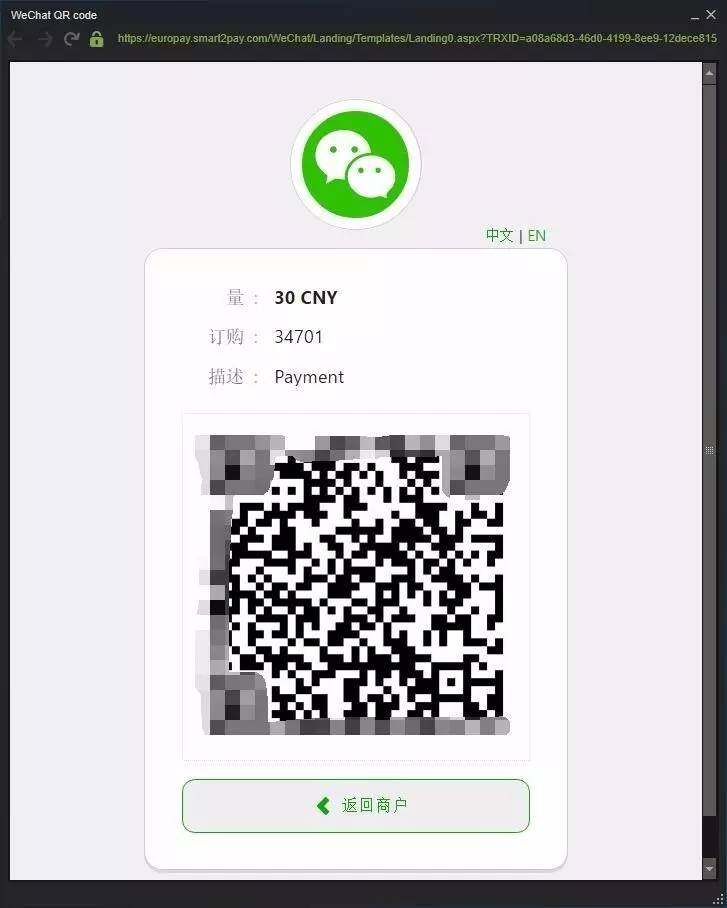The height and width of the screenshot is (908, 727).
Task: Go forward in the browser window
Action: [44, 39]
